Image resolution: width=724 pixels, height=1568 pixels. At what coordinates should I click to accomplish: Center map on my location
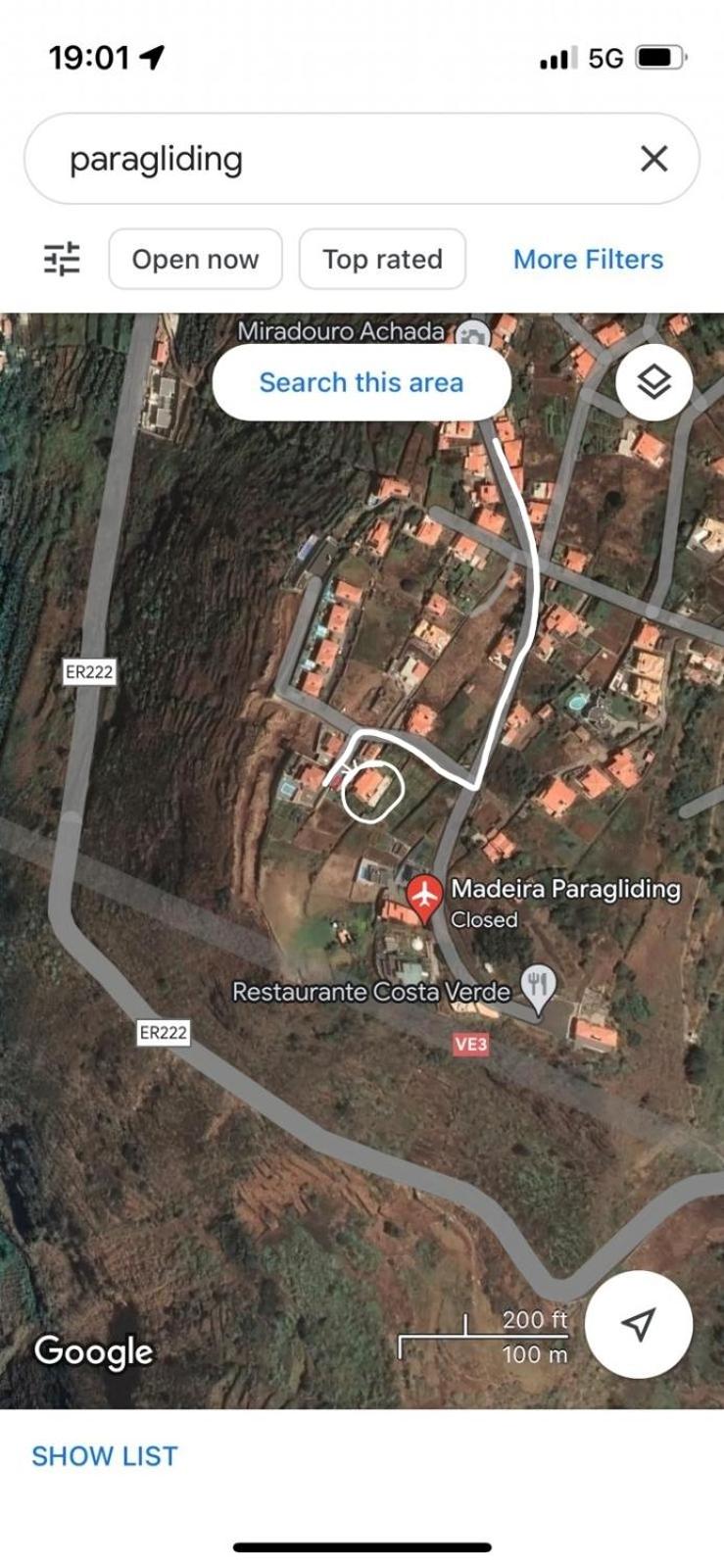click(639, 1324)
